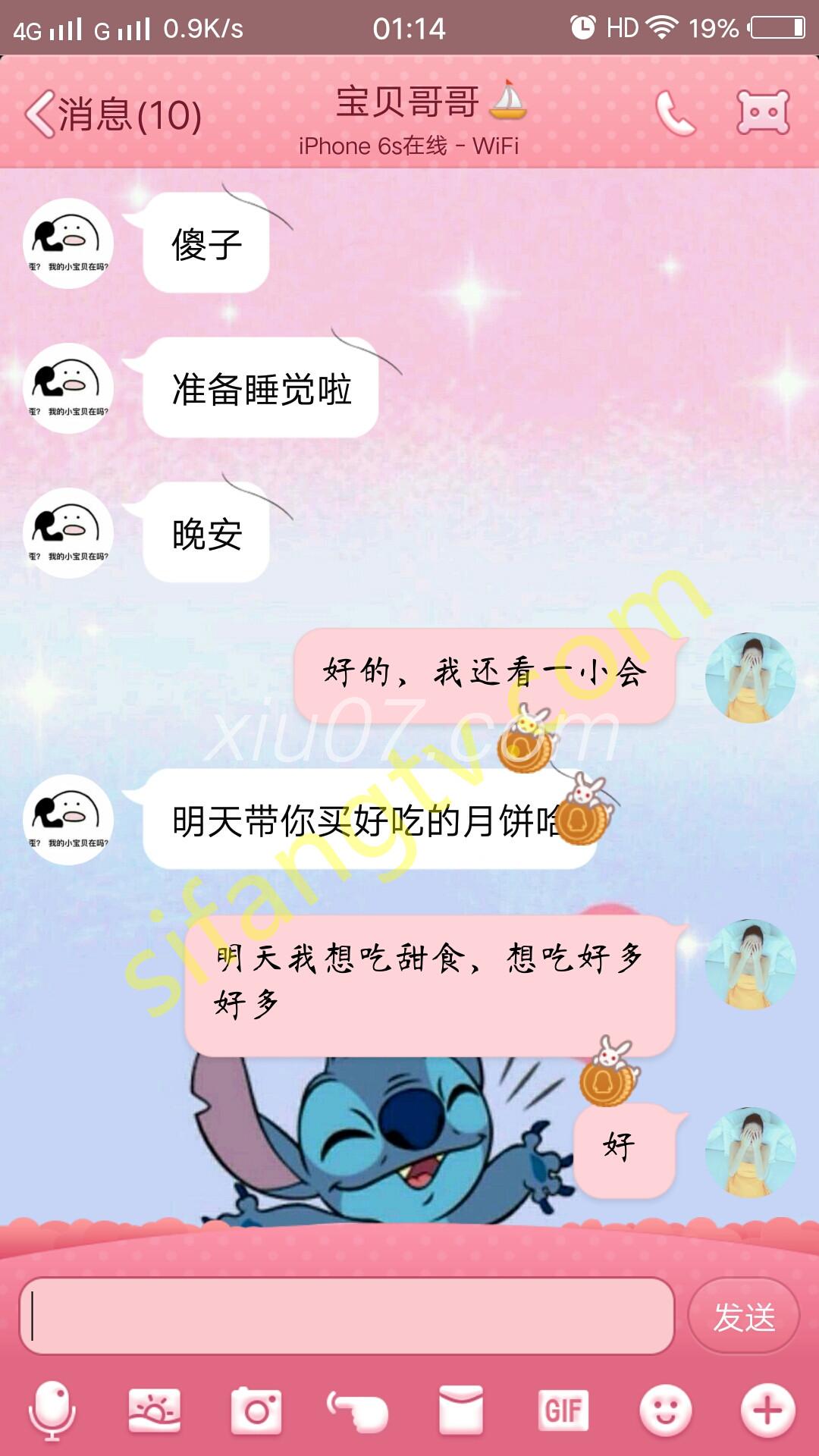Open the photo gallery picker
Image resolution: width=819 pixels, height=1456 pixels.
tap(155, 1410)
